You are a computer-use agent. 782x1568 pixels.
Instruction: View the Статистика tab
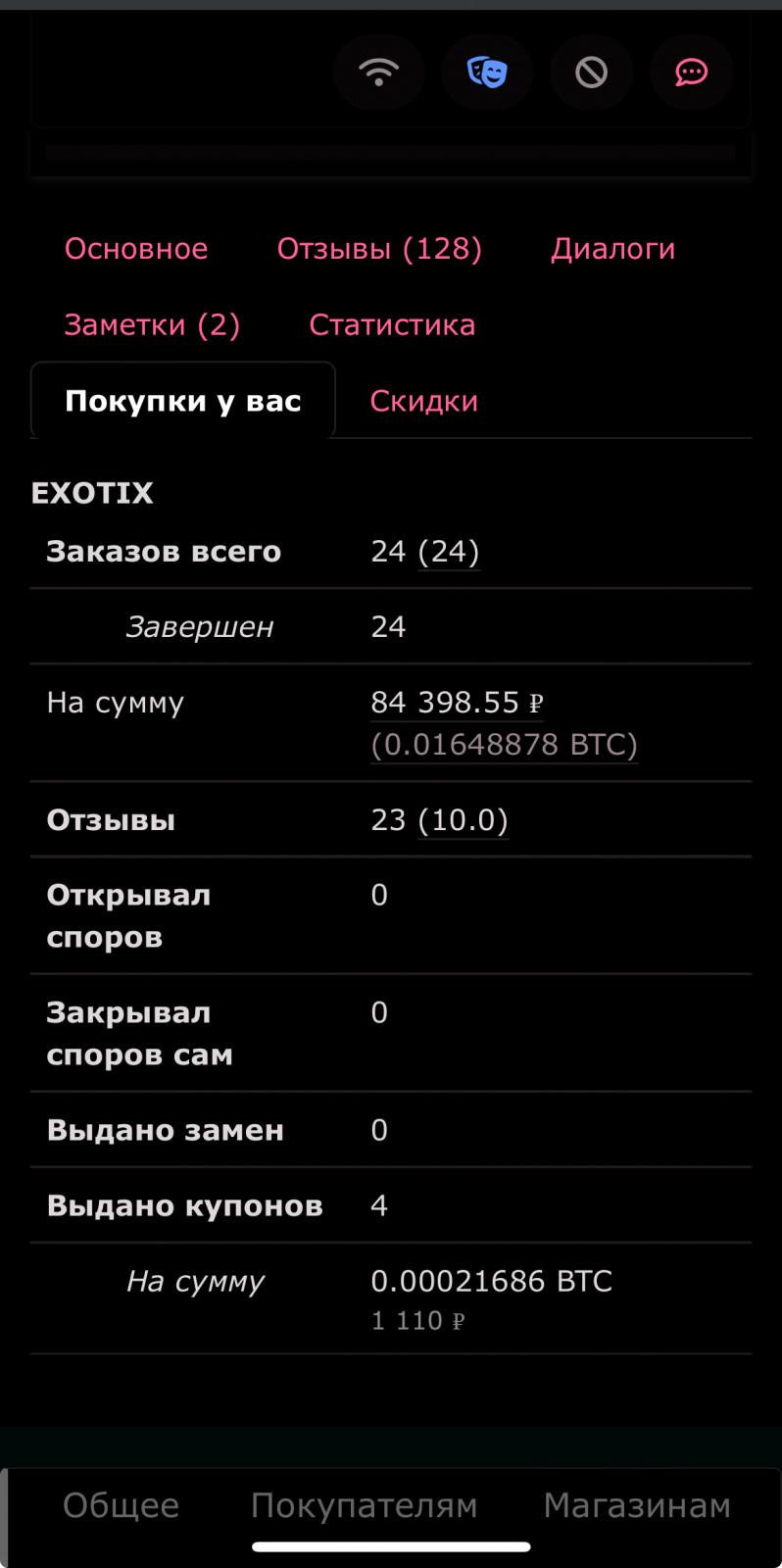[392, 325]
